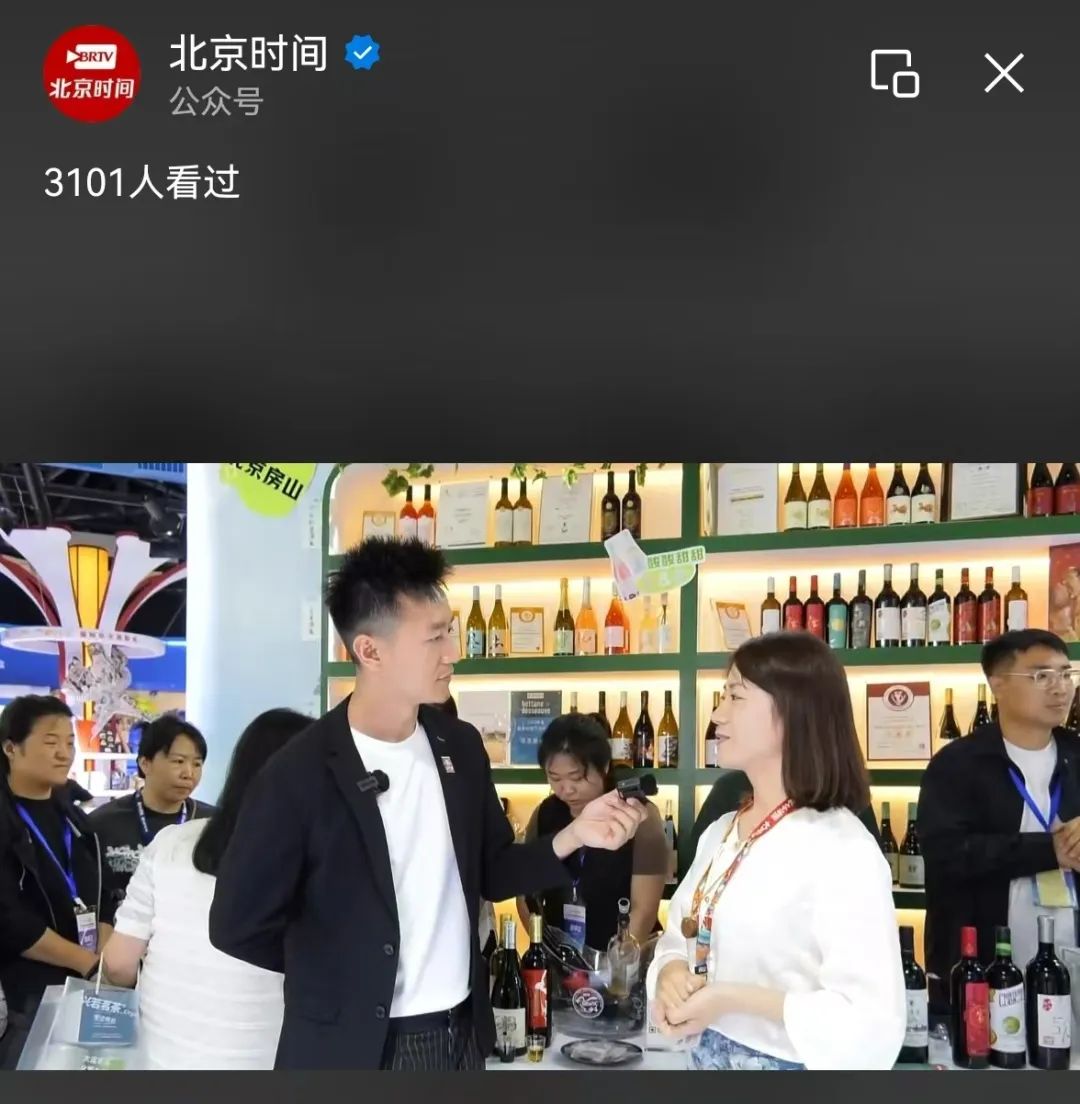This screenshot has width=1080, height=1104.
Task: Open the 北京时间 account profile
Action: [92, 74]
